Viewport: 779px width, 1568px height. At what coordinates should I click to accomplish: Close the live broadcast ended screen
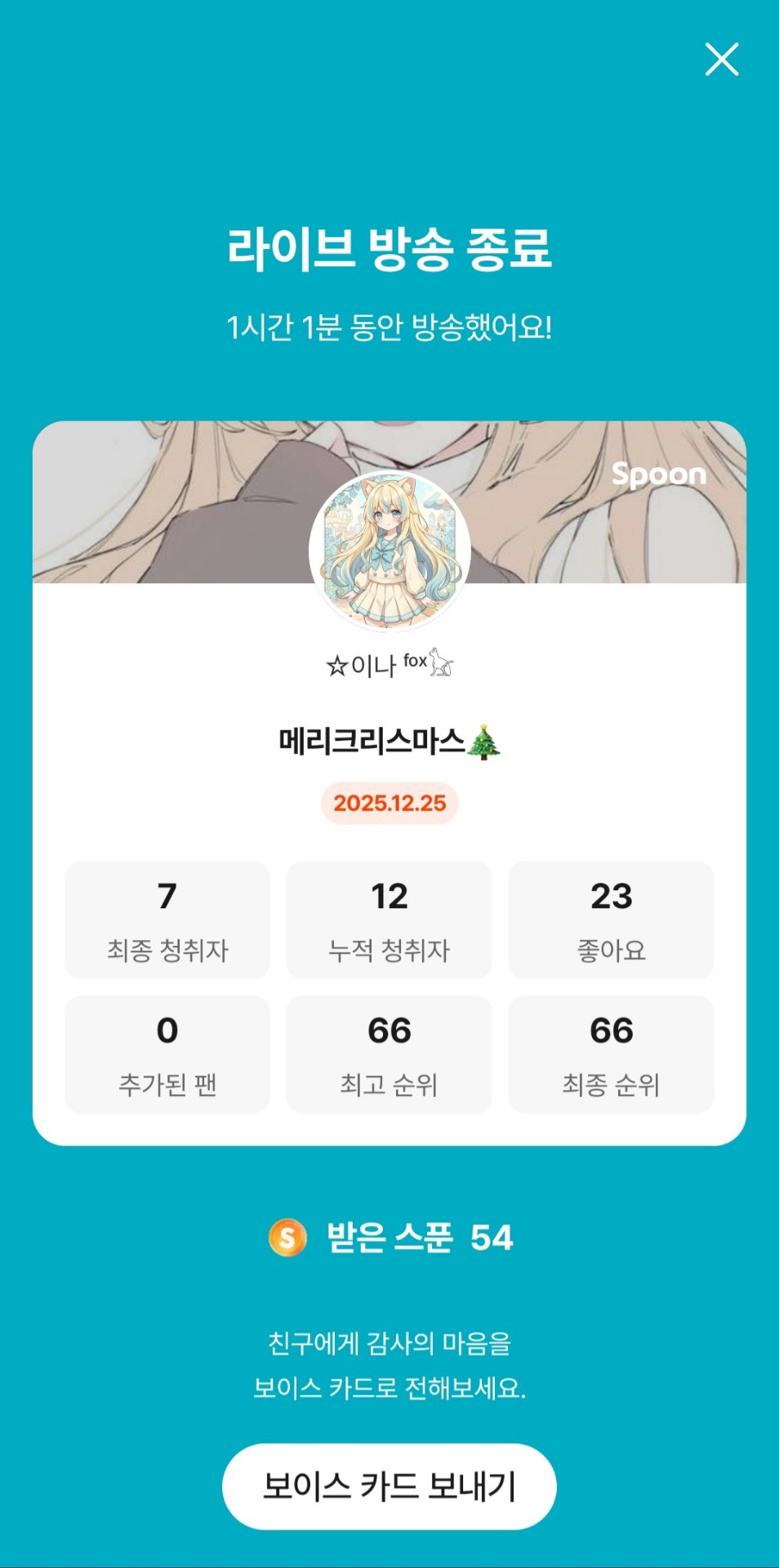click(x=722, y=60)
